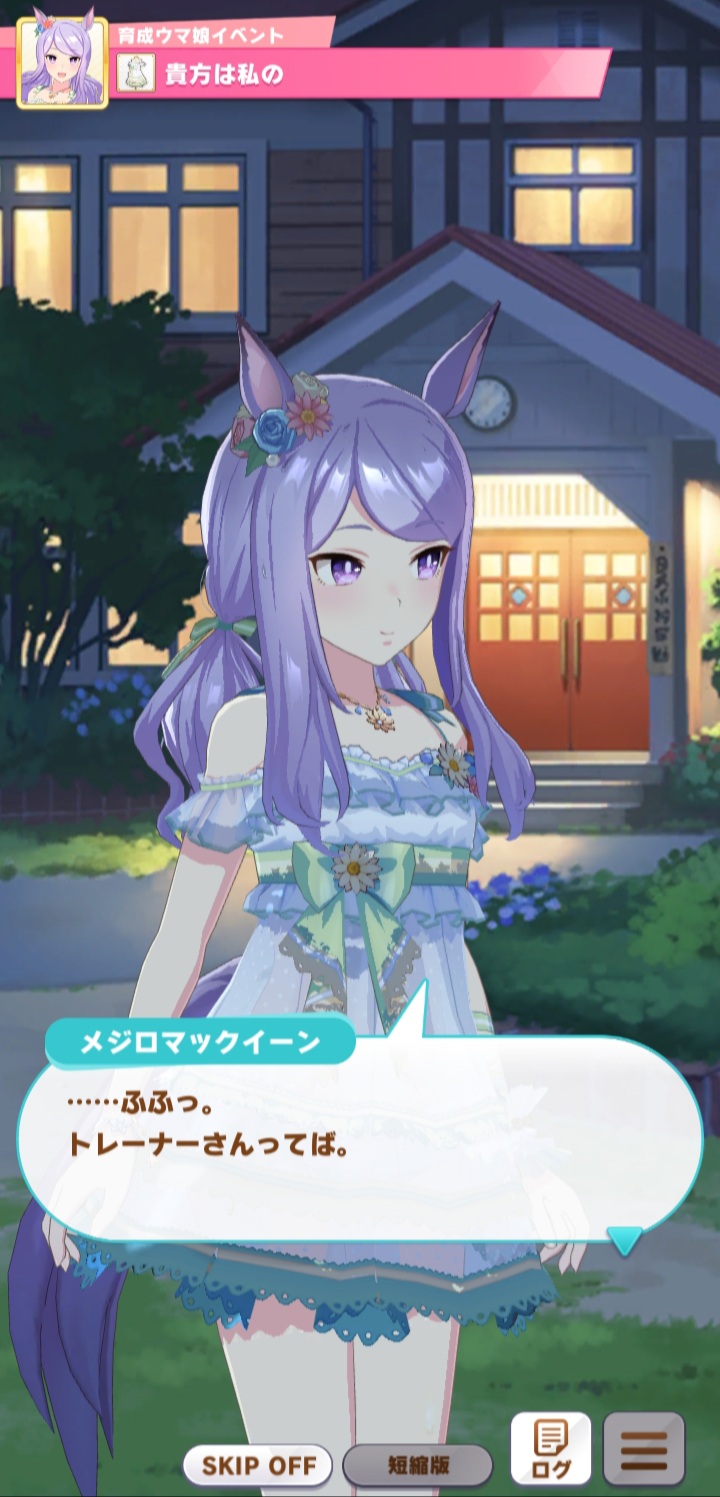Toggle the SKIP OFF button
This screenshot has height=1497, width=720.
pos(258,1466)
